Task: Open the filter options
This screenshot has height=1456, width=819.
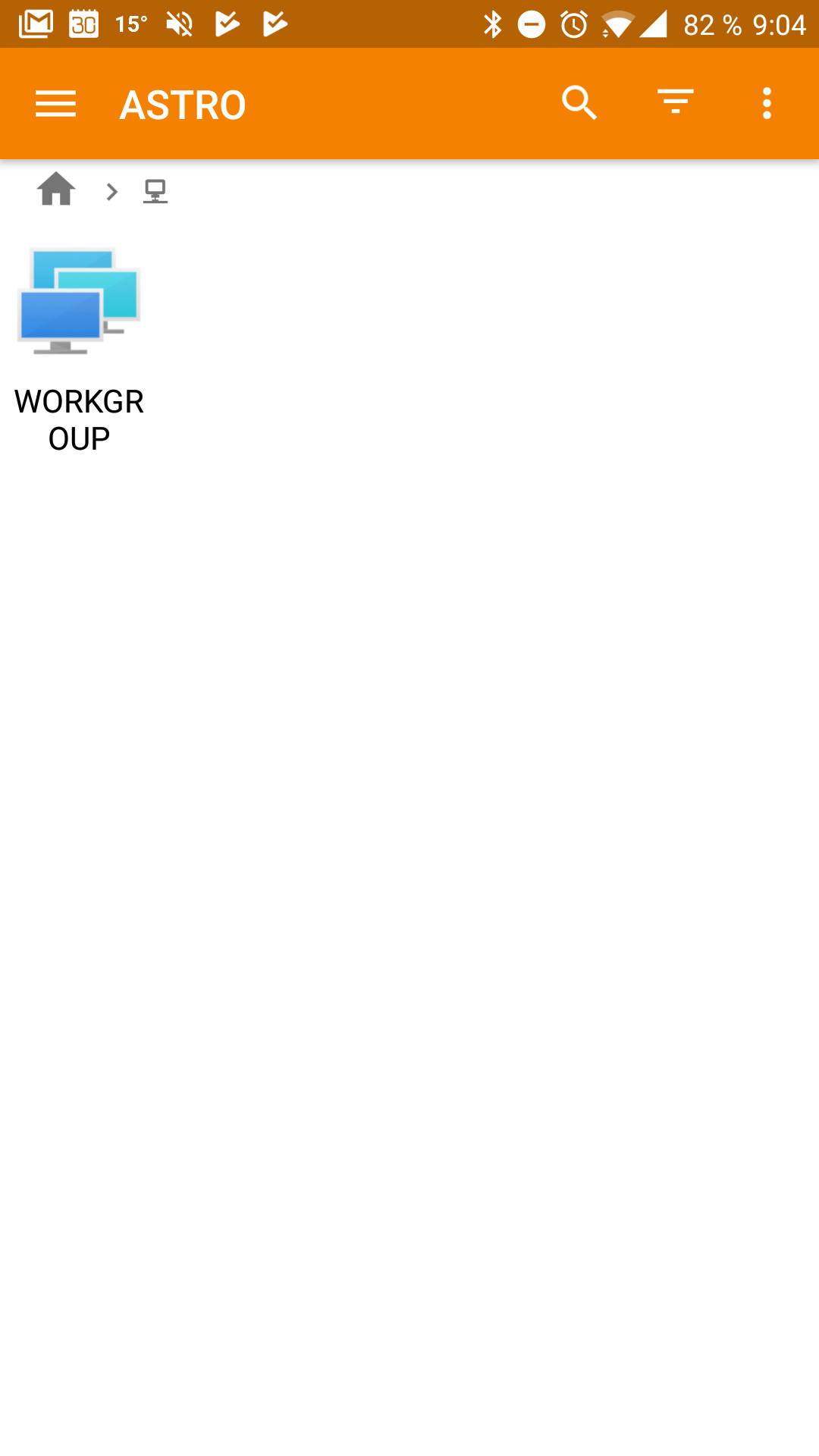Action: tap(675, 103)
